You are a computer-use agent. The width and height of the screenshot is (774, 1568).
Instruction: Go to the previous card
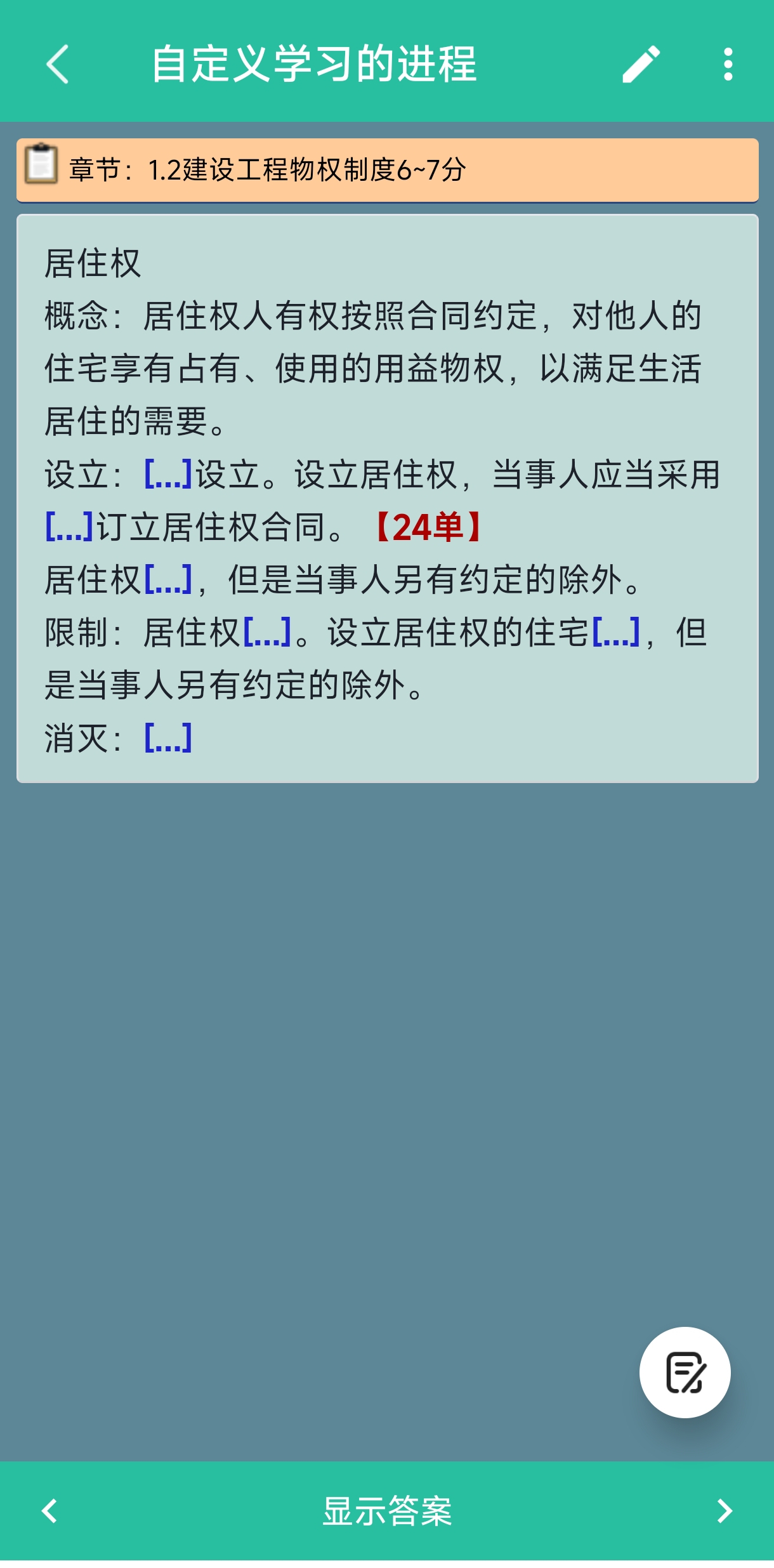(x=49, y=1511)
